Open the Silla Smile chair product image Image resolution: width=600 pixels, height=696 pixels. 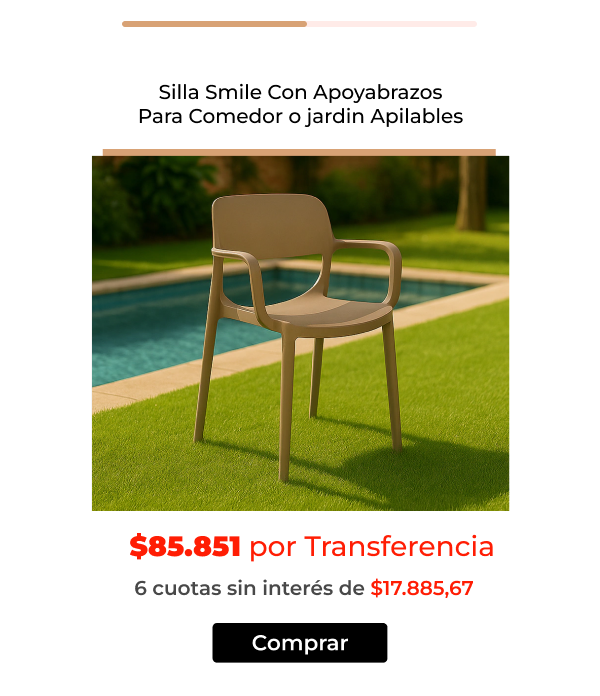coord(300,333)
